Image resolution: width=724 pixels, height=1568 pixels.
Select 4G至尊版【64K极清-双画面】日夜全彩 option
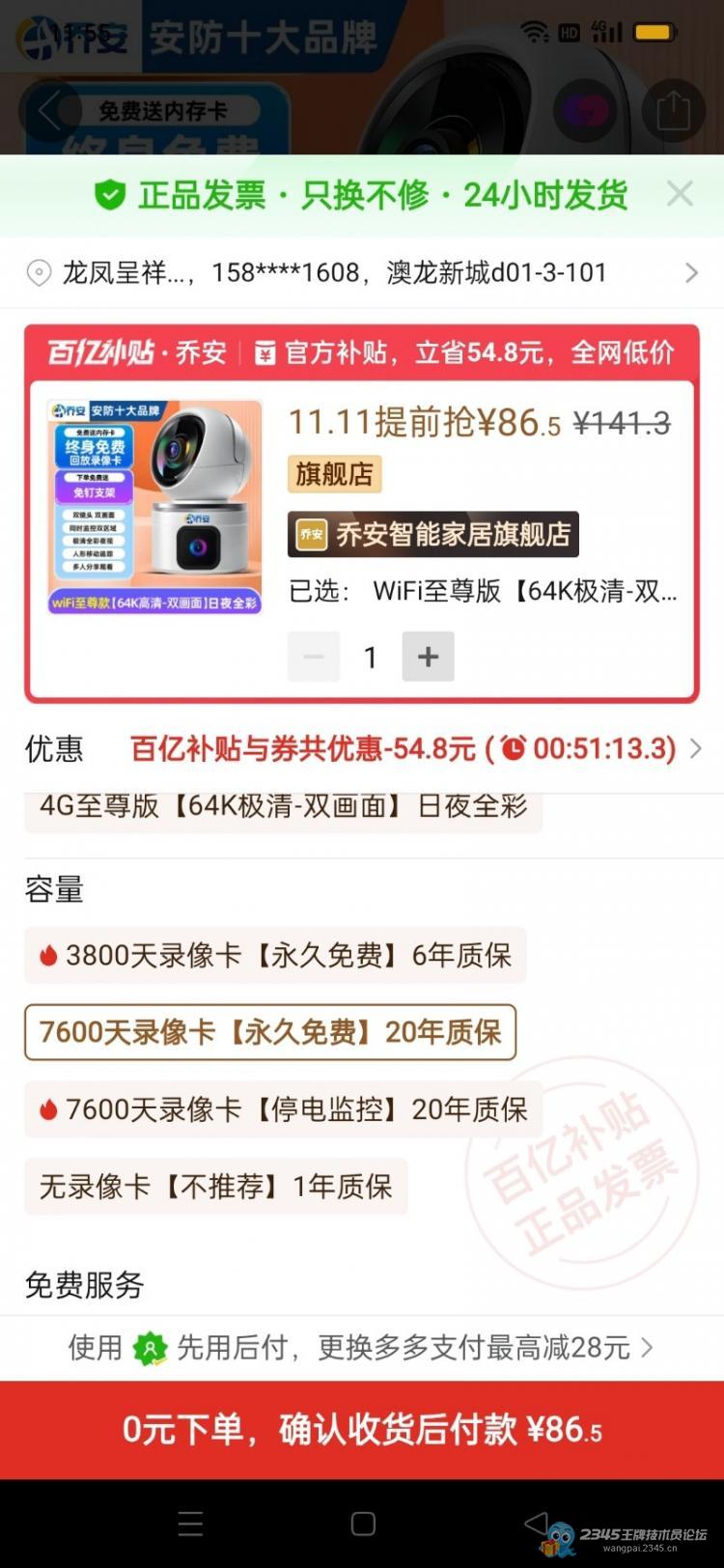point(284,806)
